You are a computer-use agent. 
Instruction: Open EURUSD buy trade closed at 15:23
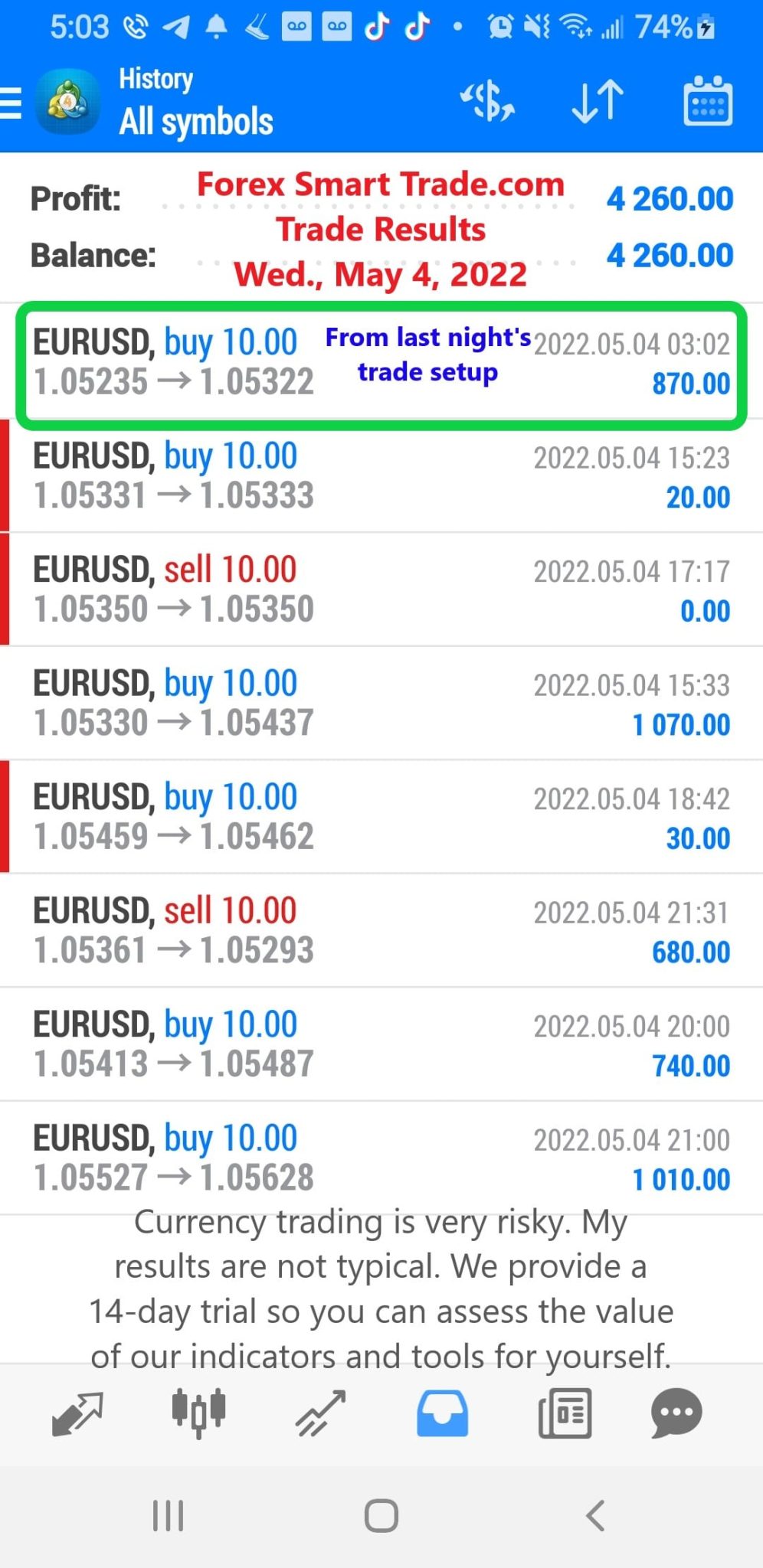point(381,476)
